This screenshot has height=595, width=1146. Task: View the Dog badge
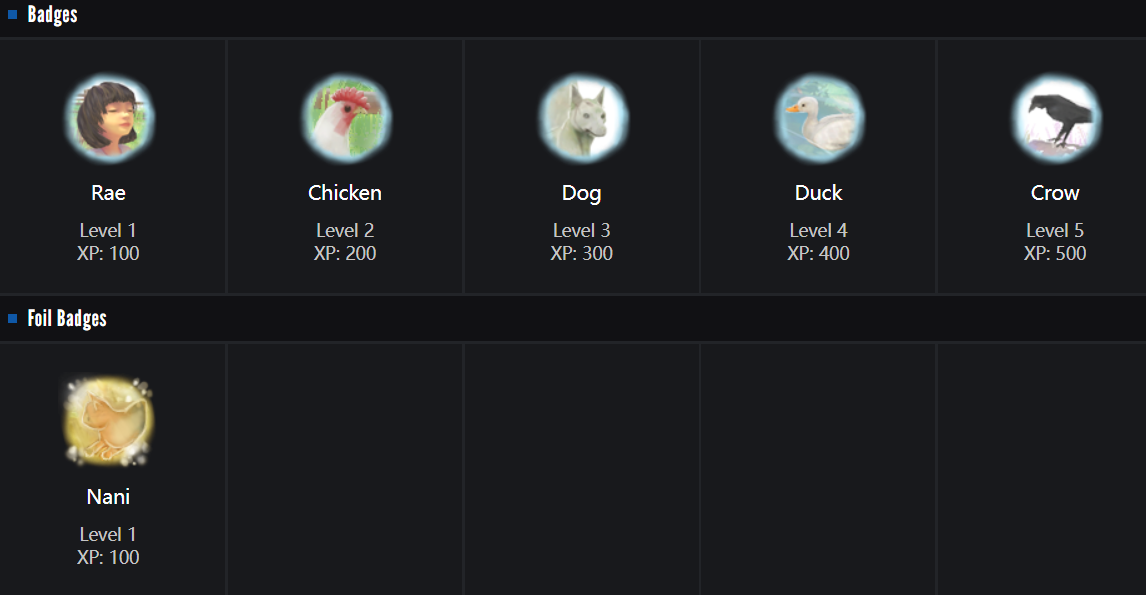click(x=582, y=121)
